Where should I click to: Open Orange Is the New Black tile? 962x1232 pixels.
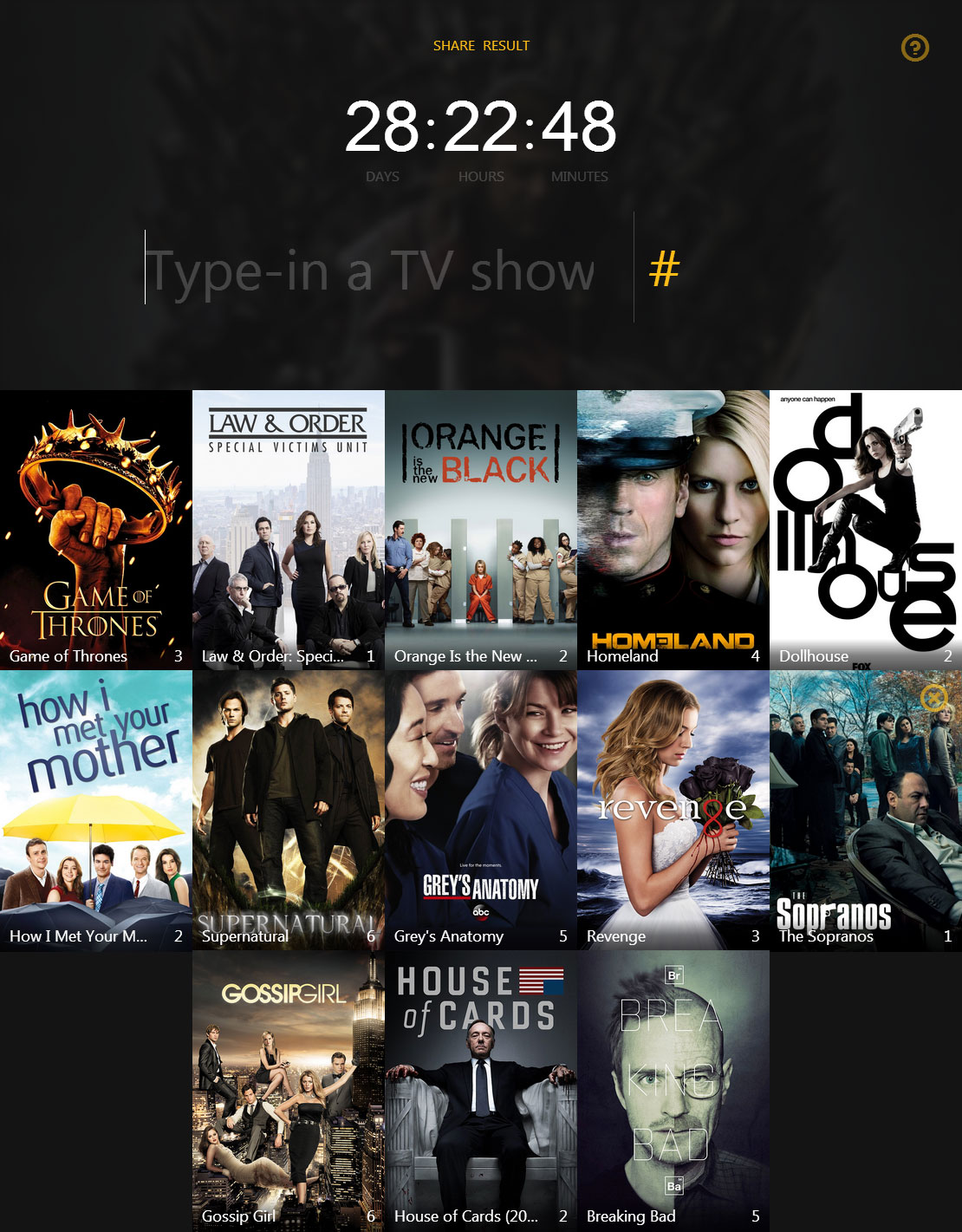pyautogui.click(x=481, y=529)
